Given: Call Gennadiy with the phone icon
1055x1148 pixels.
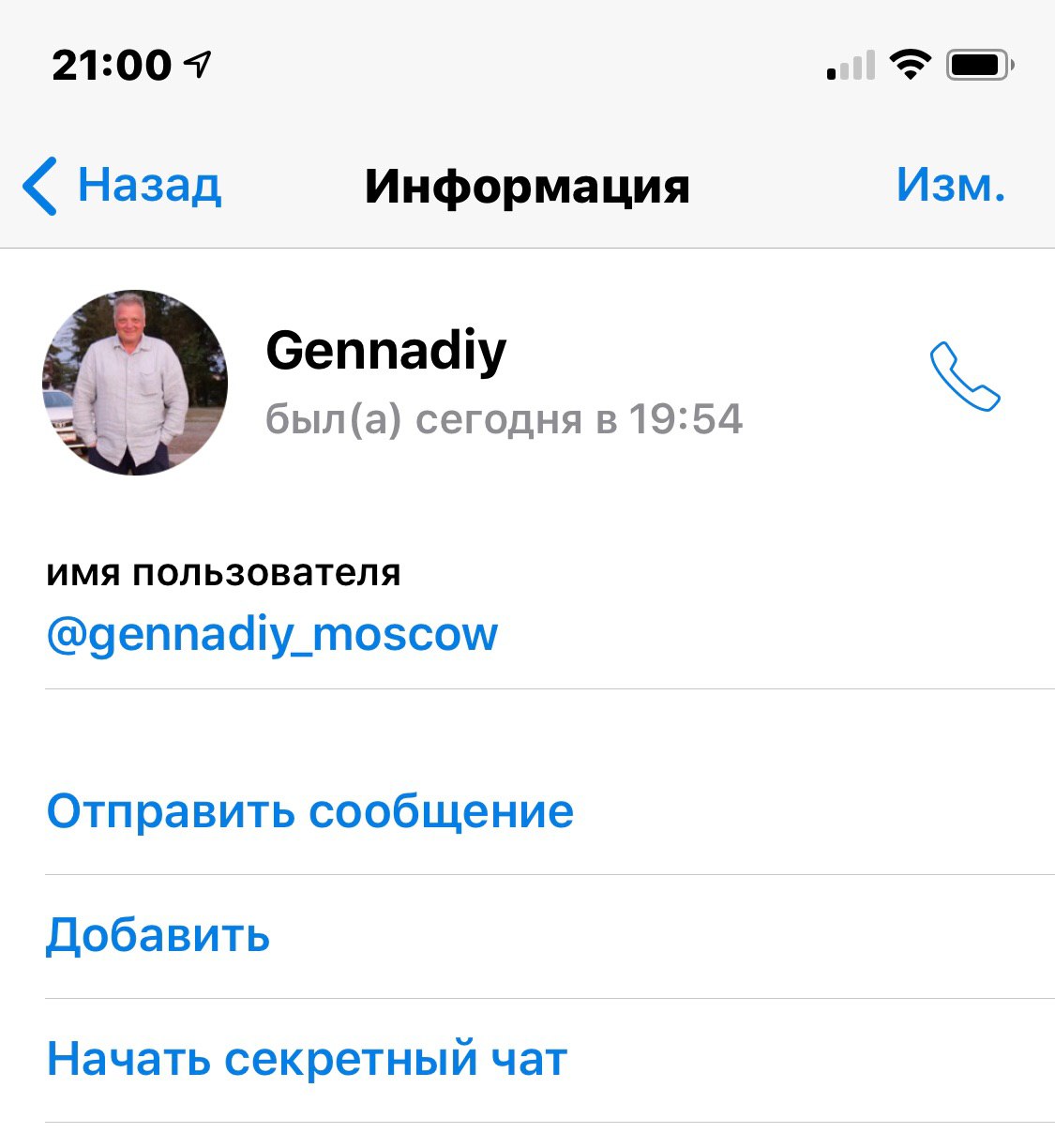Looking at the screenshot, I should [x=964, y=377].
